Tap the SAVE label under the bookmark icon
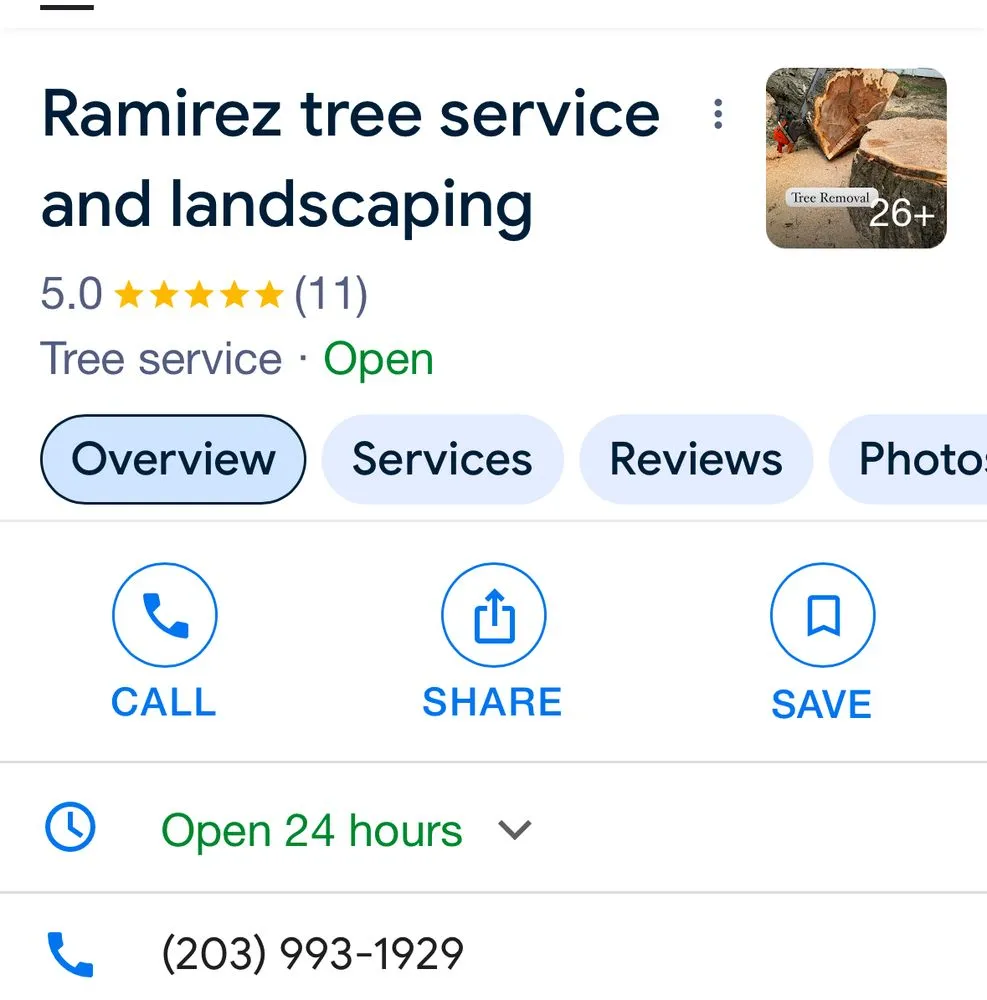 click(822, 702)
